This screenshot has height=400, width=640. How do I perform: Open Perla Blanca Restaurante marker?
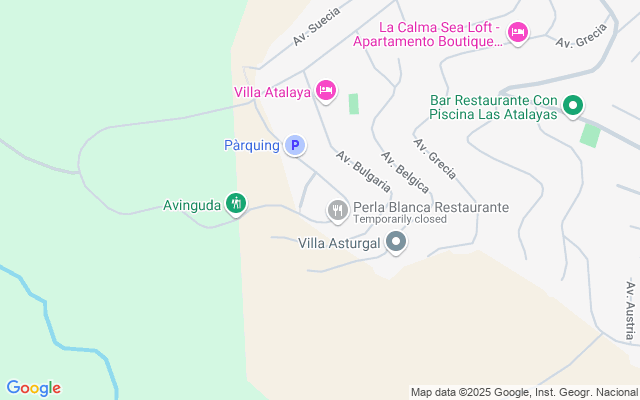pyautogui.click(x=338, y=210)
